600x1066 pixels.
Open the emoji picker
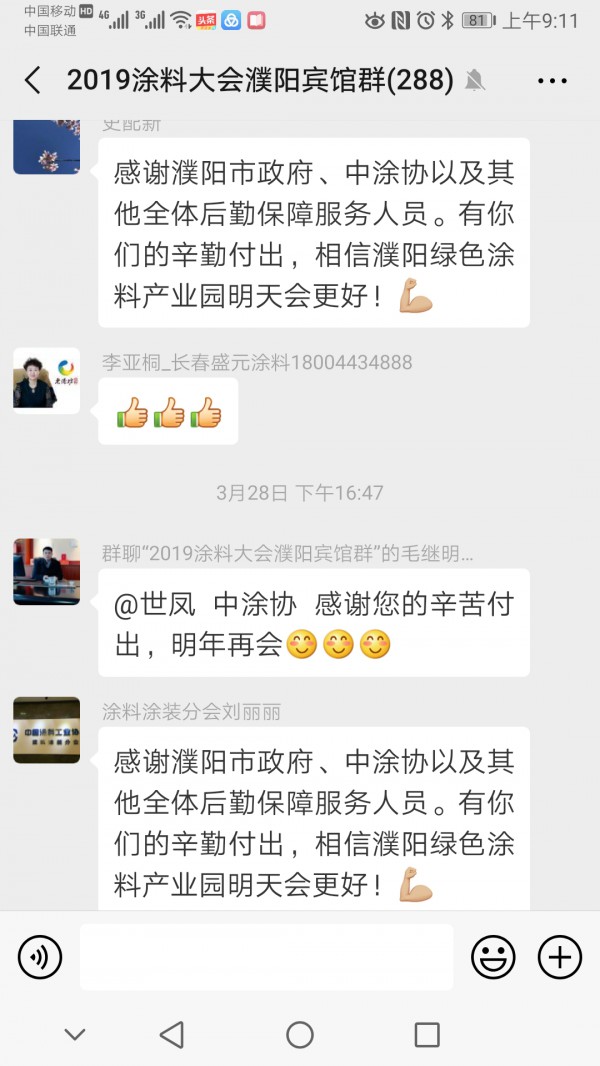click(x=493, y=958)
